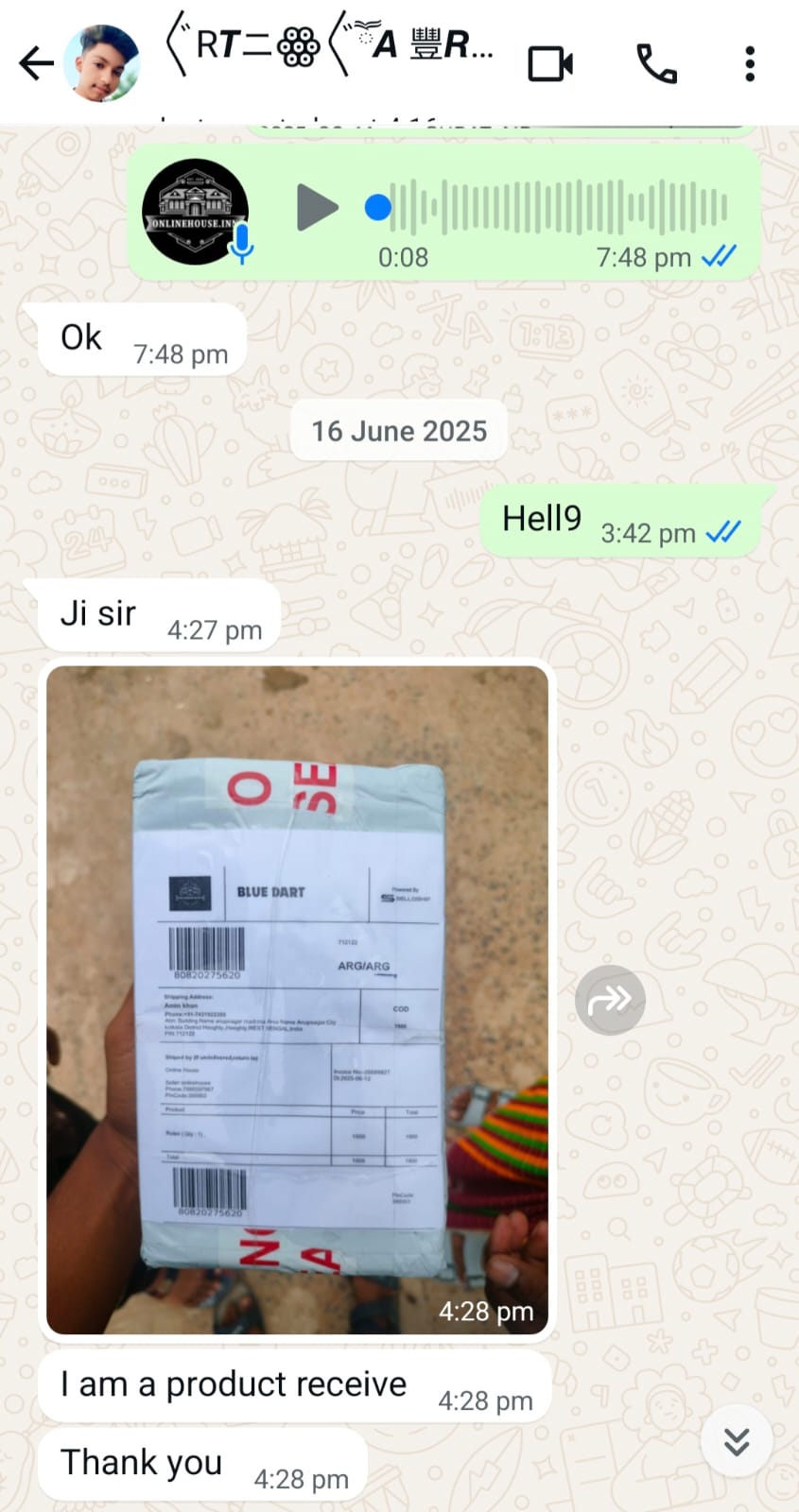Start a voice call
The width and height of the screenshot is (799, 1512).
pyautogui.click(x=656, y=64)
